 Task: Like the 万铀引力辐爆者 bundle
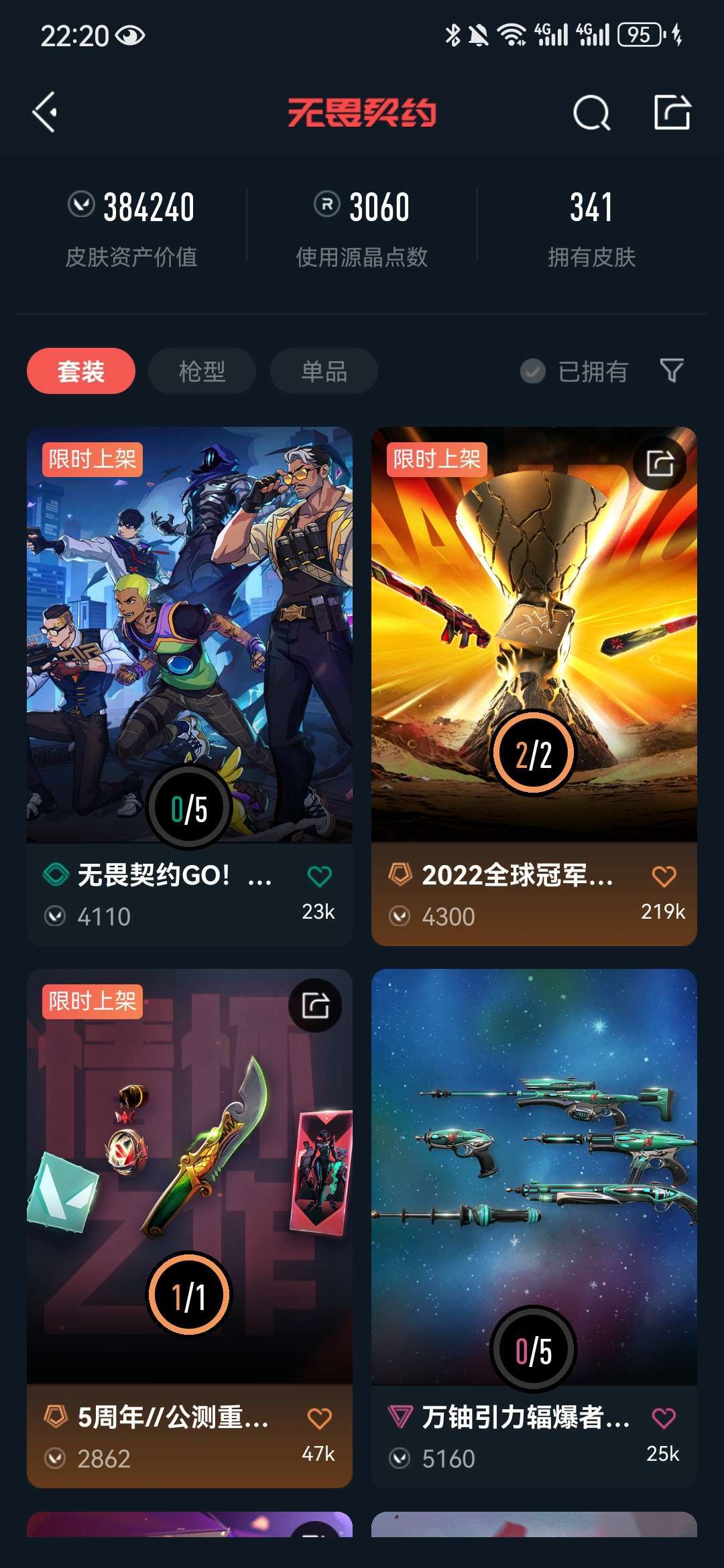664,1419
